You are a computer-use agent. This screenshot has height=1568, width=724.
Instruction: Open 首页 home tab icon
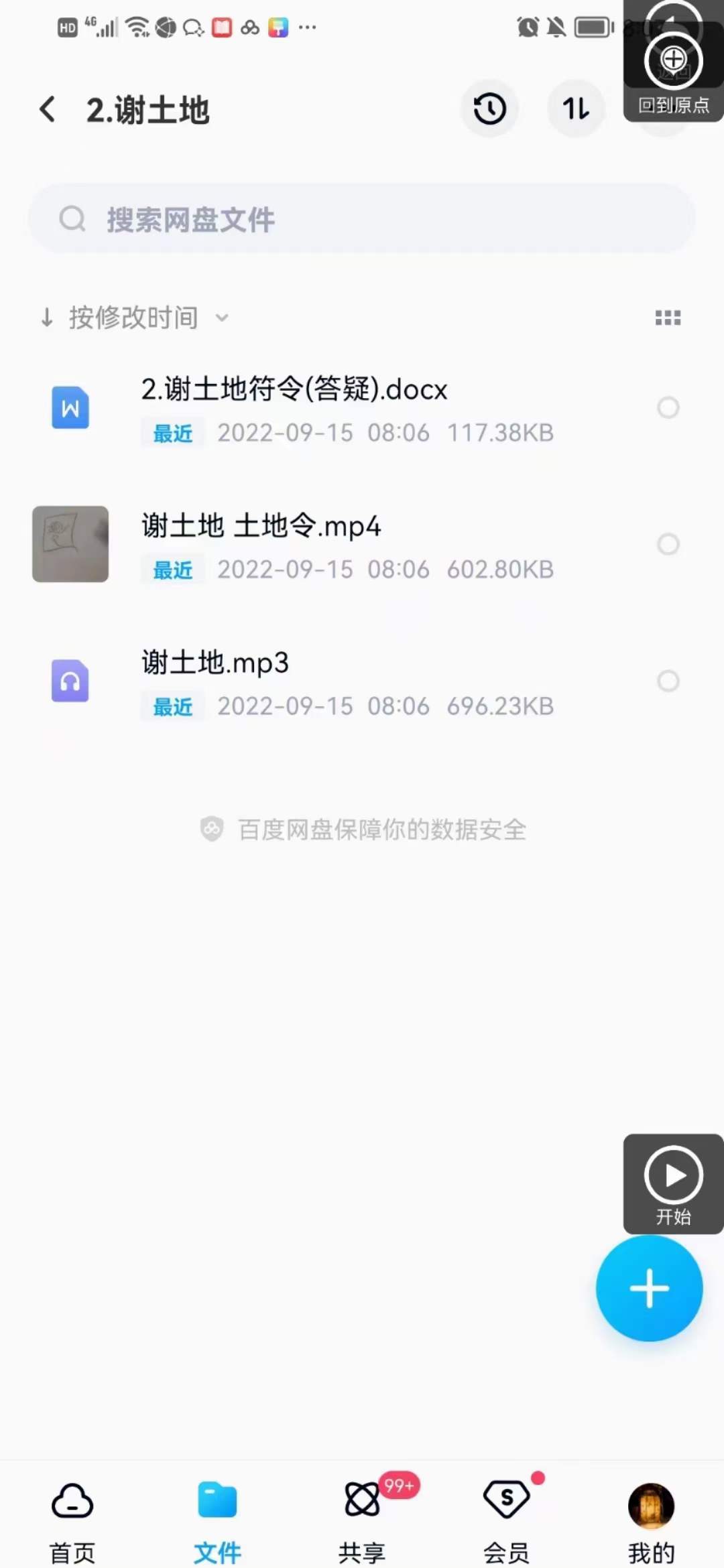[x=70, y=1504]
